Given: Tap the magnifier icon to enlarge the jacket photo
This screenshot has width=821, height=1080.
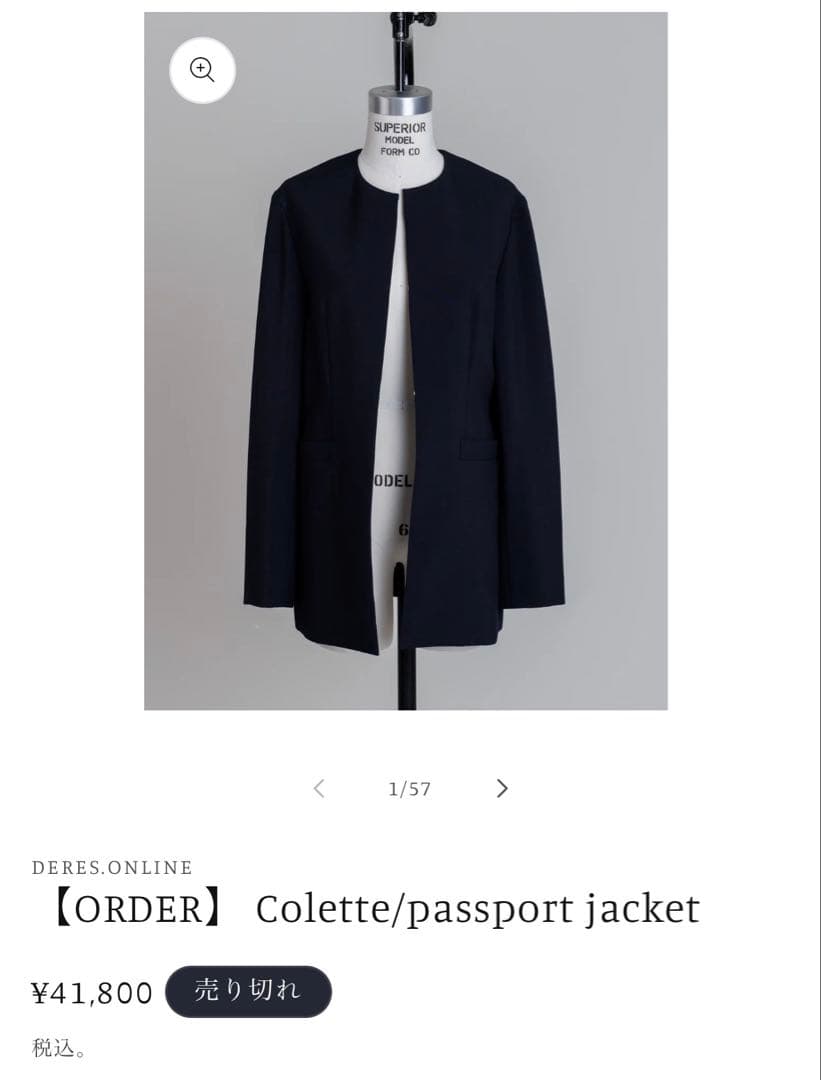Looking at the screenshot, I should click(203, 70).
